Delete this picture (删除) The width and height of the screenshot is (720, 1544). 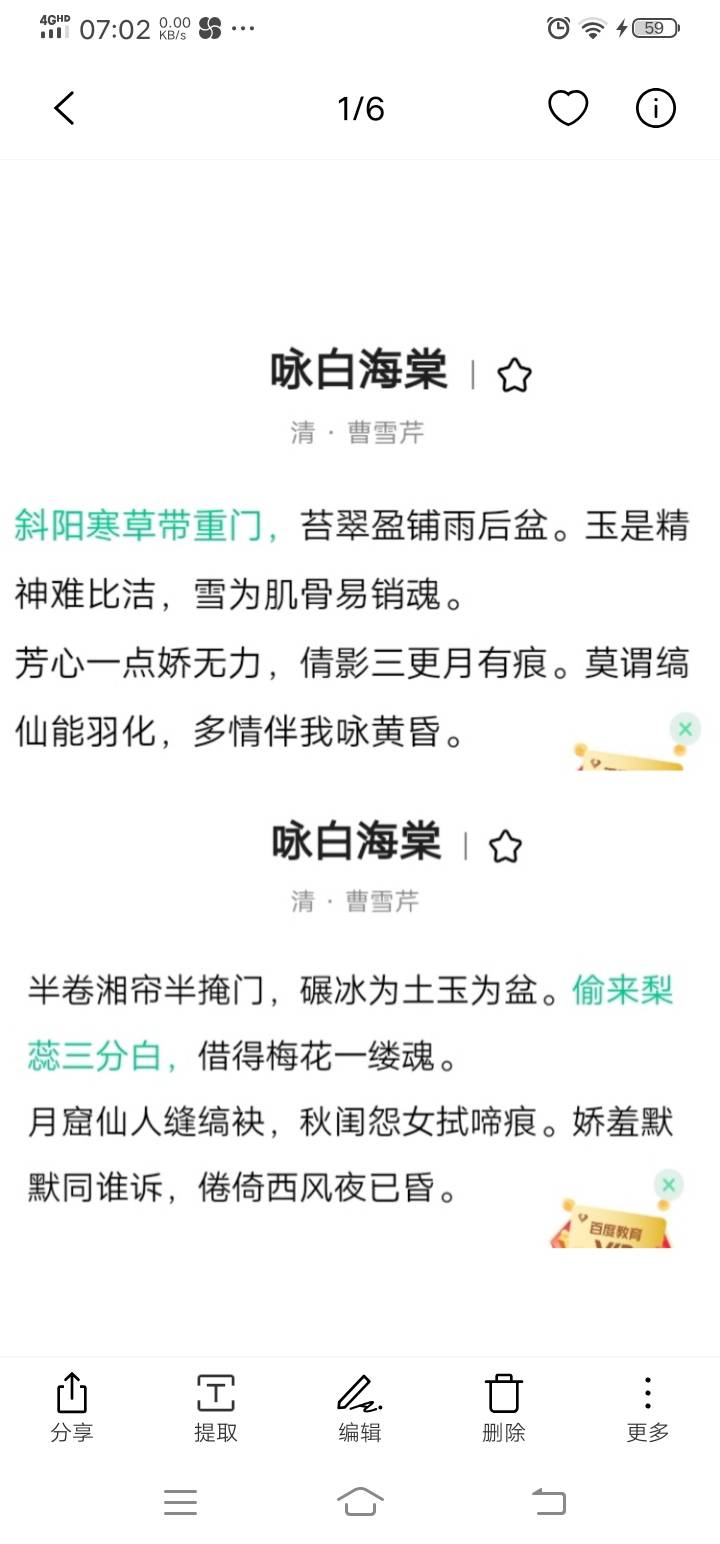pyautogui.click(x=503, y=1407)
